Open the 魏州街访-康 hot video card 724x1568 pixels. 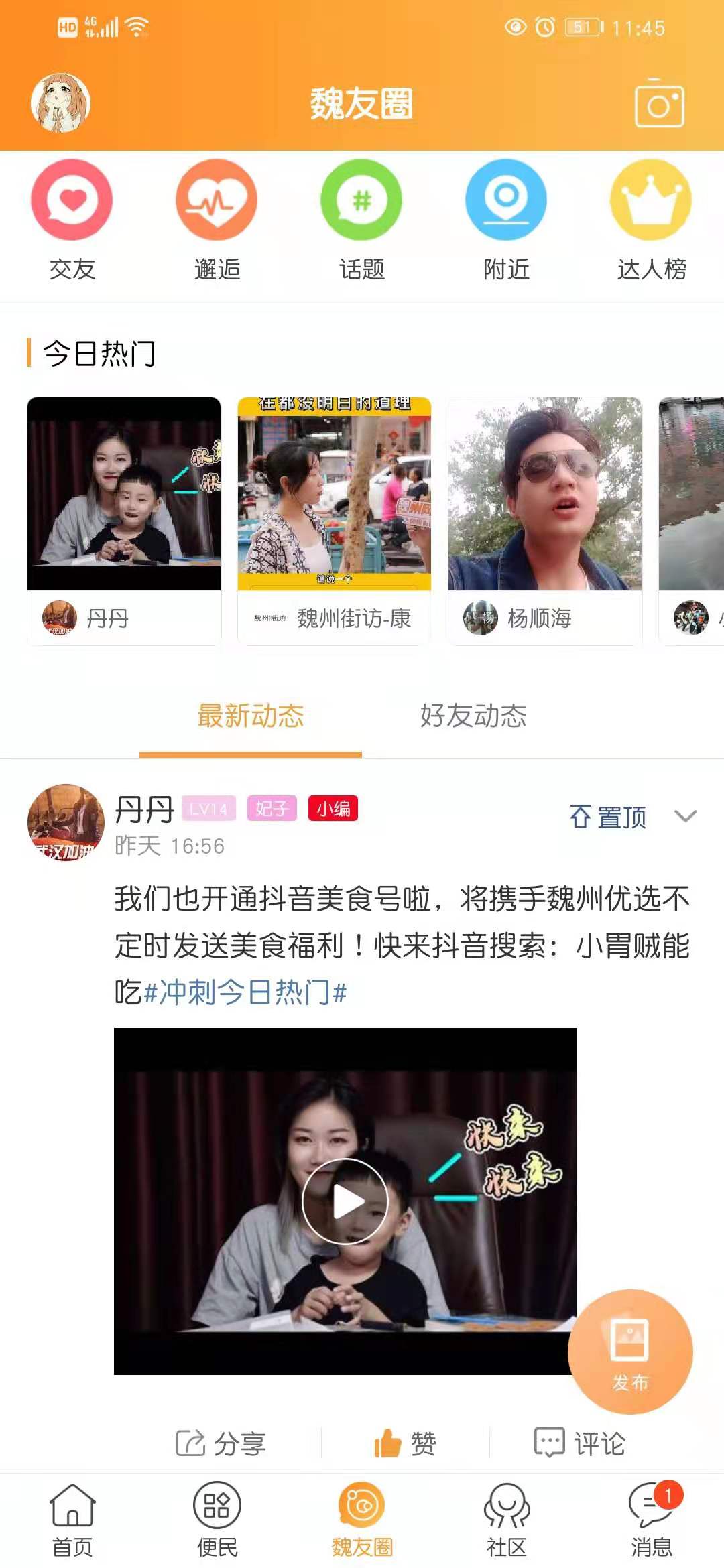click(335, 519)
